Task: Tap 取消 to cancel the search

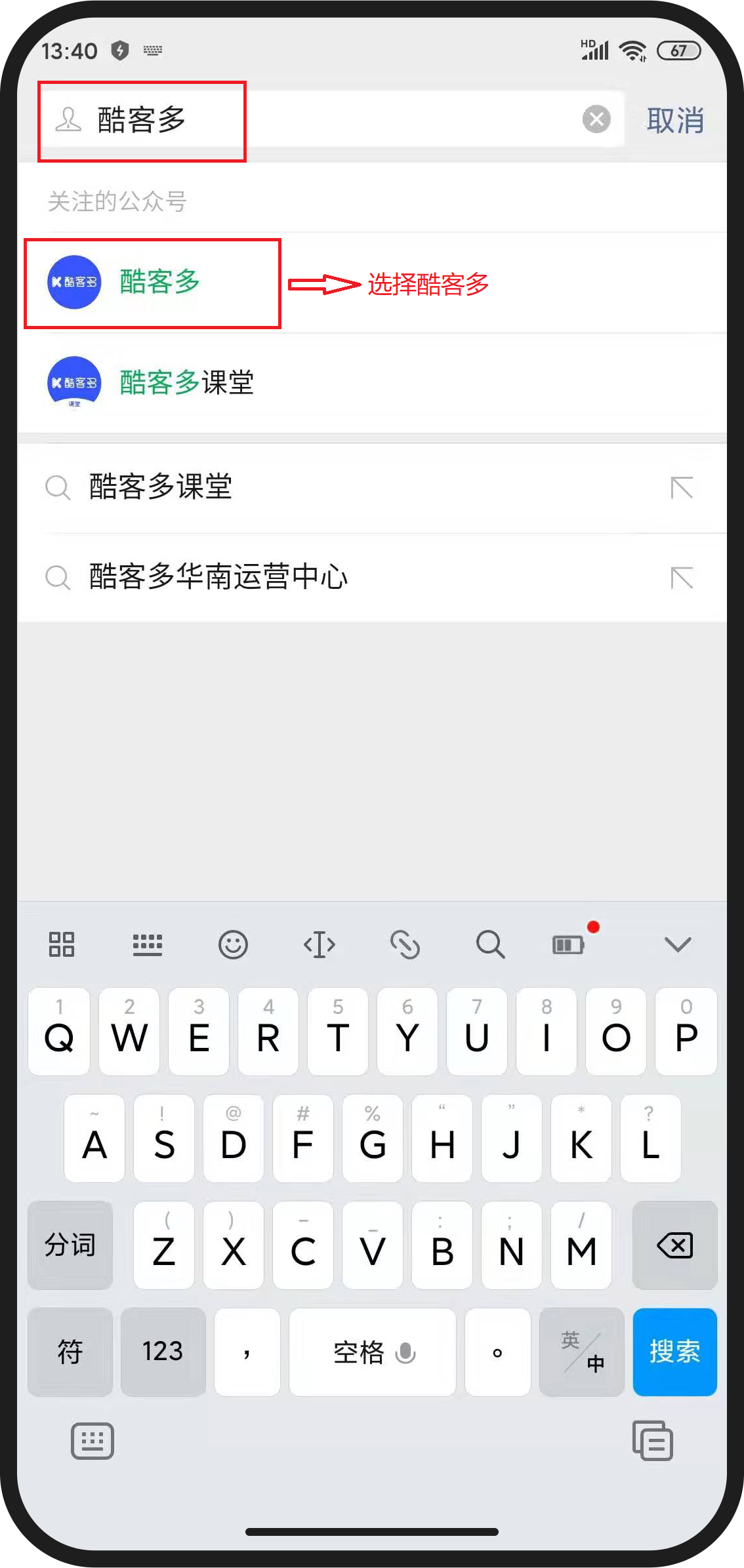Action: click(x=675, y=121)
